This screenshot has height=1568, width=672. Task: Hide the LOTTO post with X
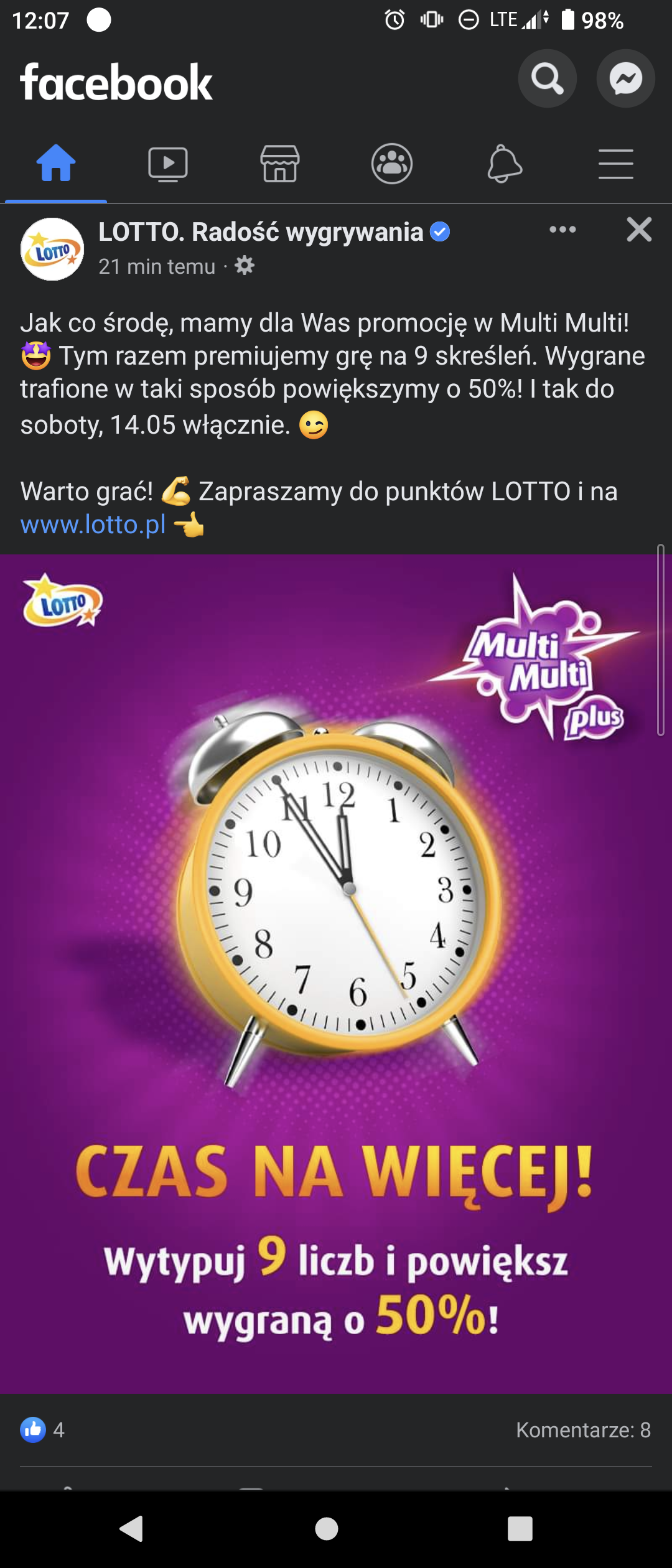point(639,230)
